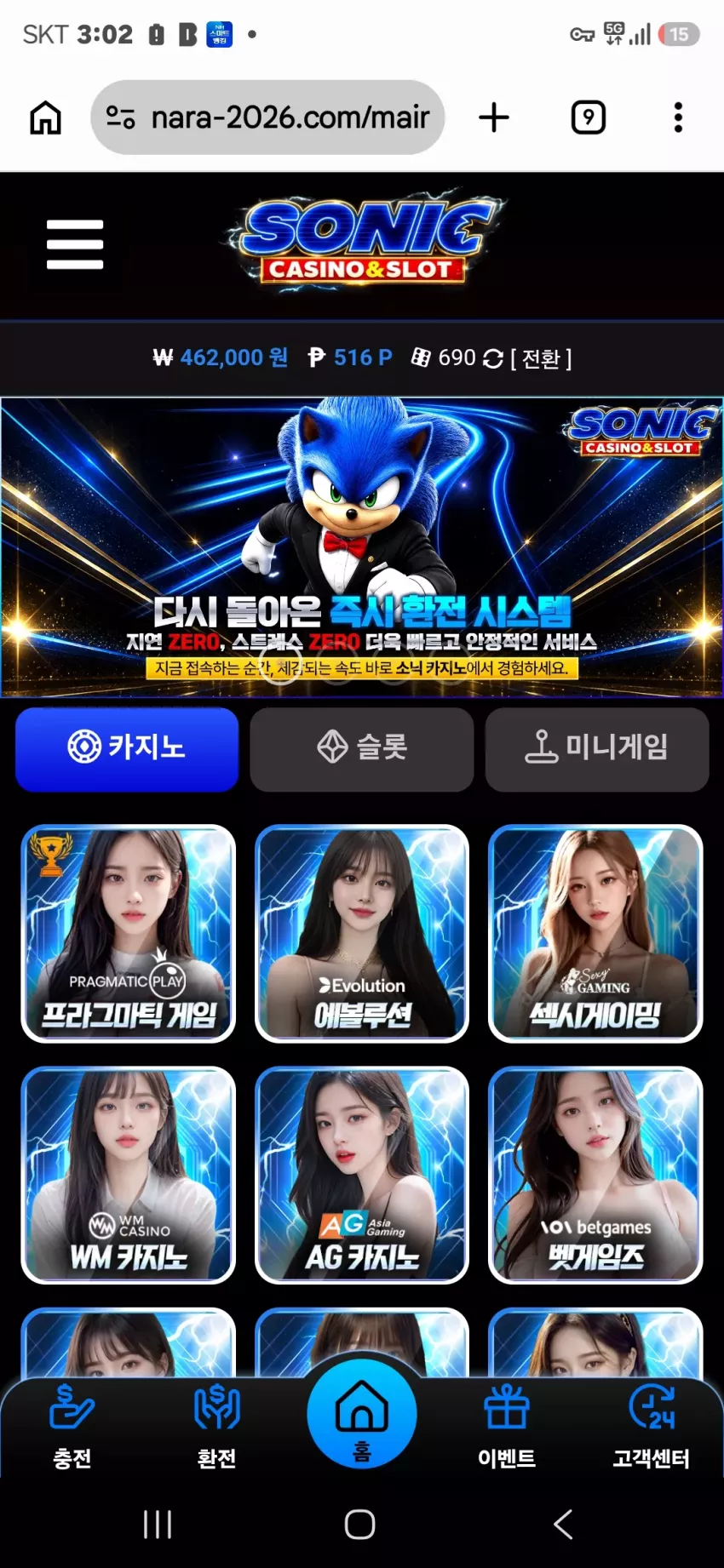
Task: Switch to the 슬롯 tab
Action: point(362,749)
